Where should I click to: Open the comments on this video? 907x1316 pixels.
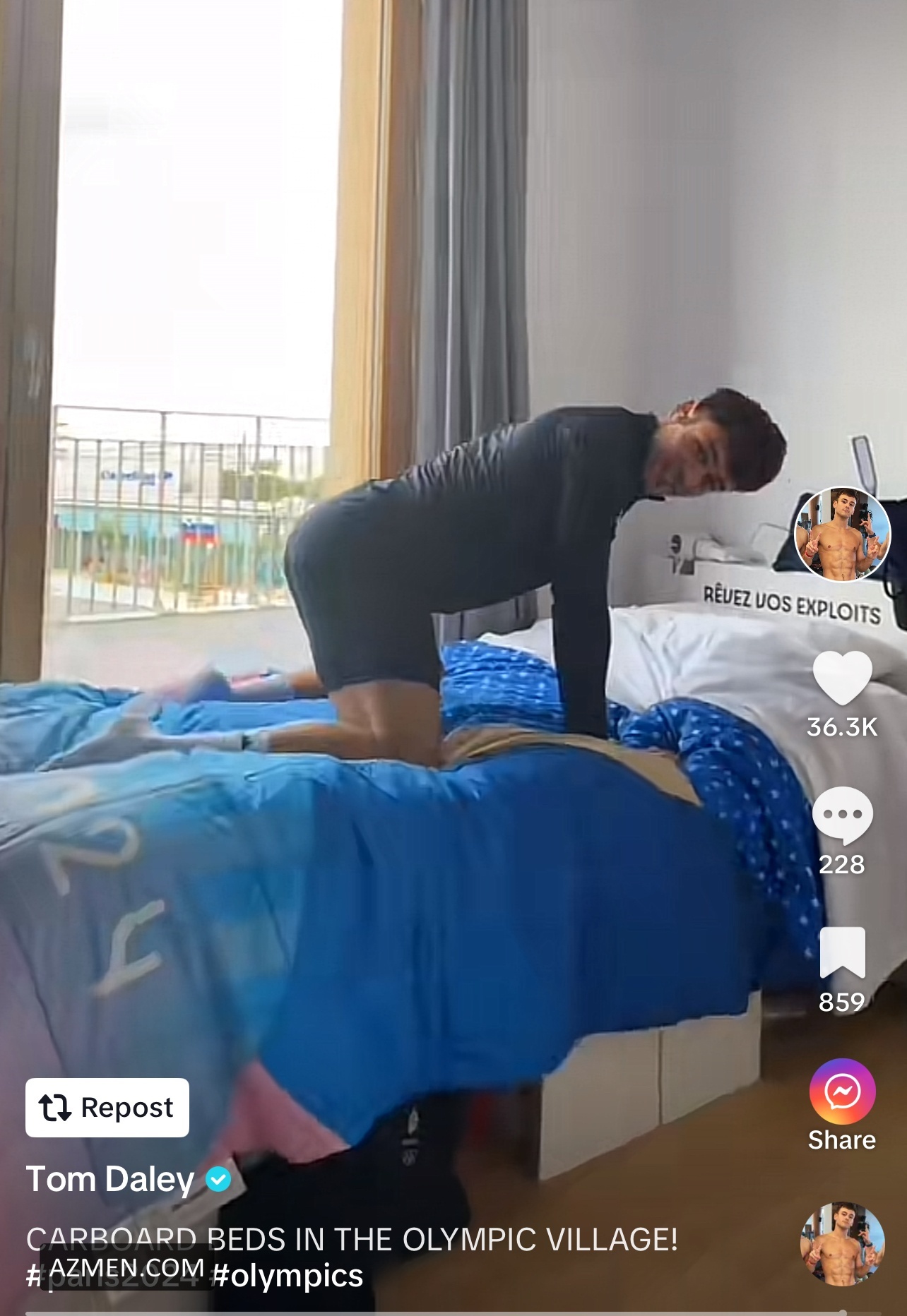tap(842, 815)
